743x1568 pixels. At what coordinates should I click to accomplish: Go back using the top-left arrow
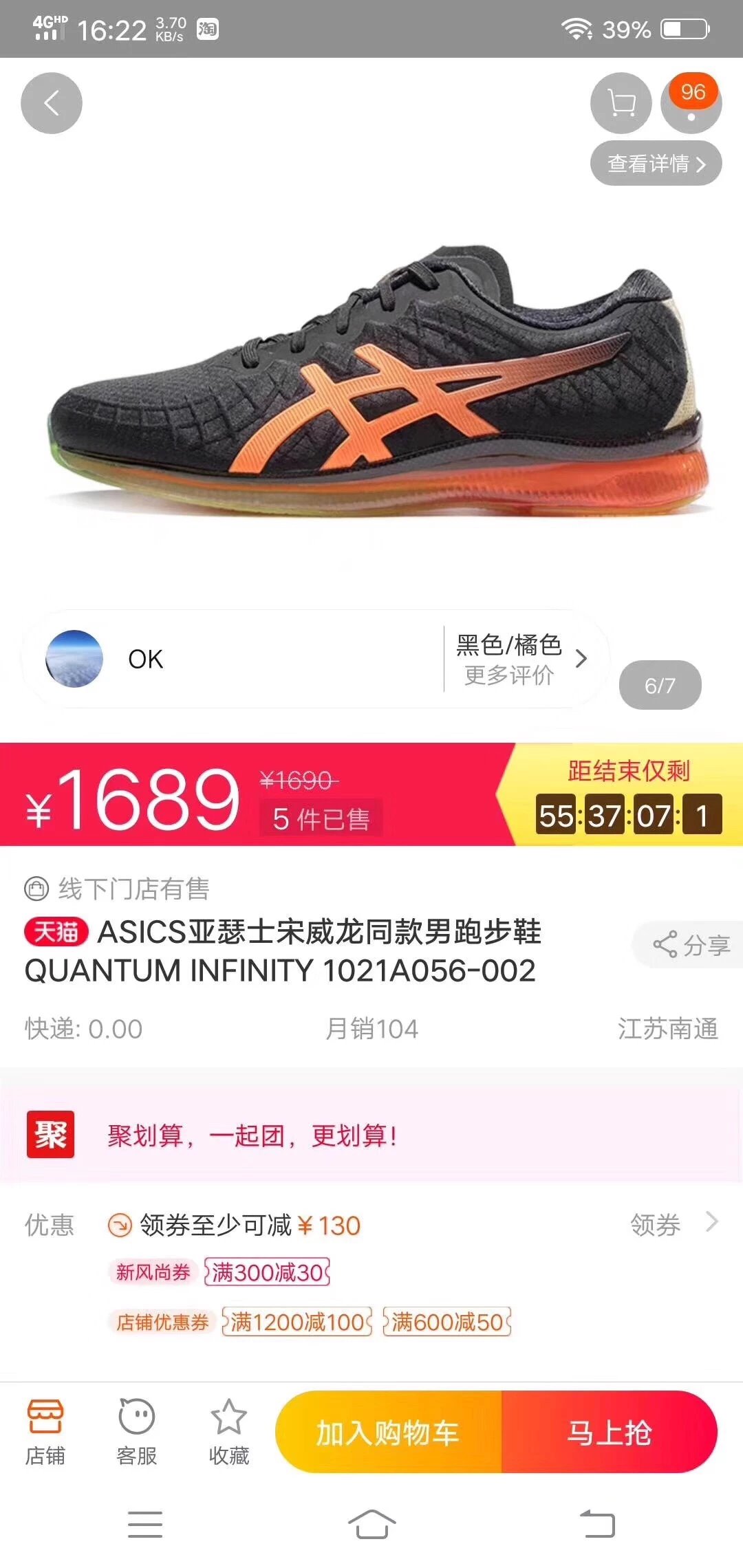click(52, 103)
